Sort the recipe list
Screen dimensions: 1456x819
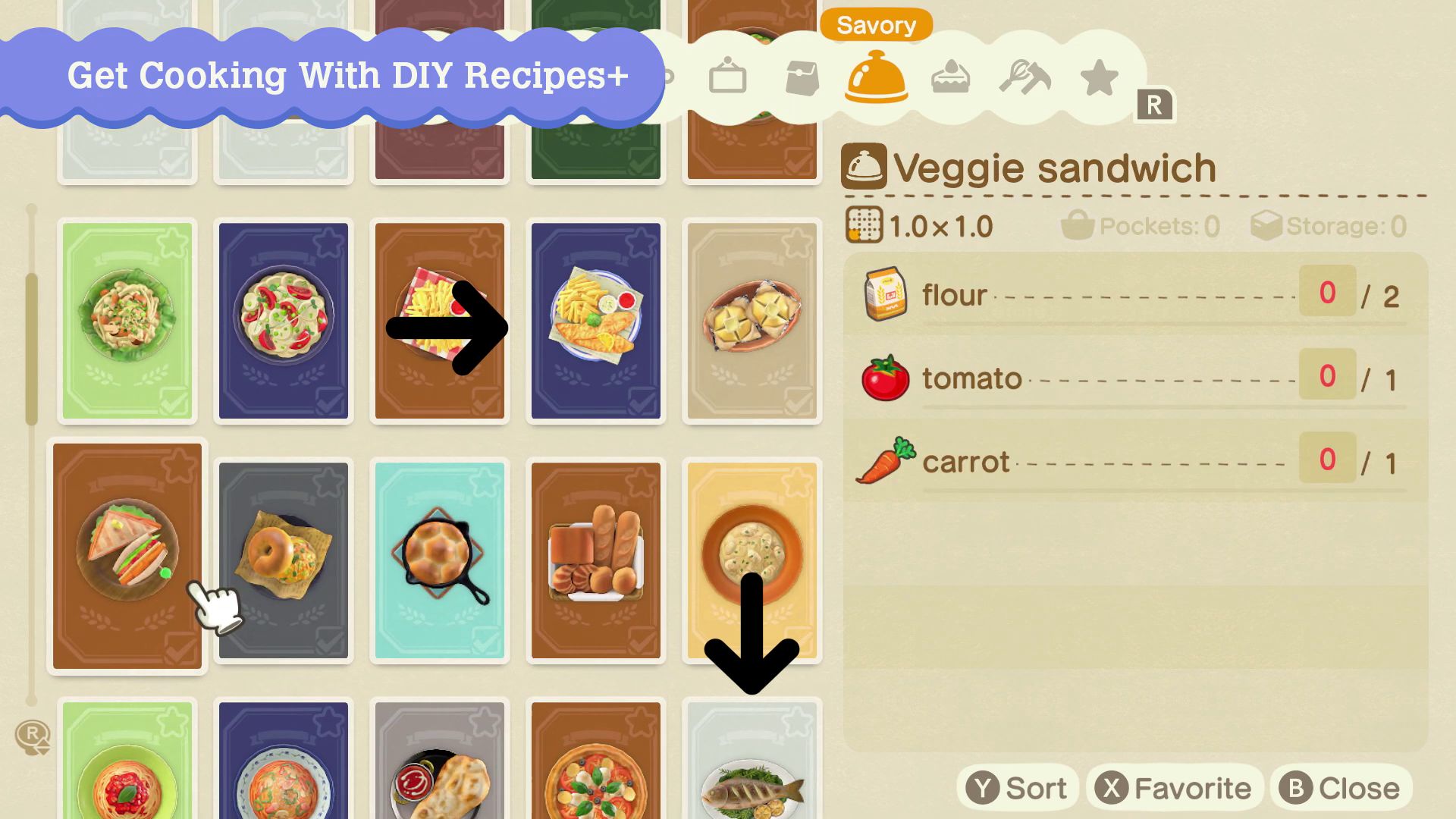click(1018, 789)
